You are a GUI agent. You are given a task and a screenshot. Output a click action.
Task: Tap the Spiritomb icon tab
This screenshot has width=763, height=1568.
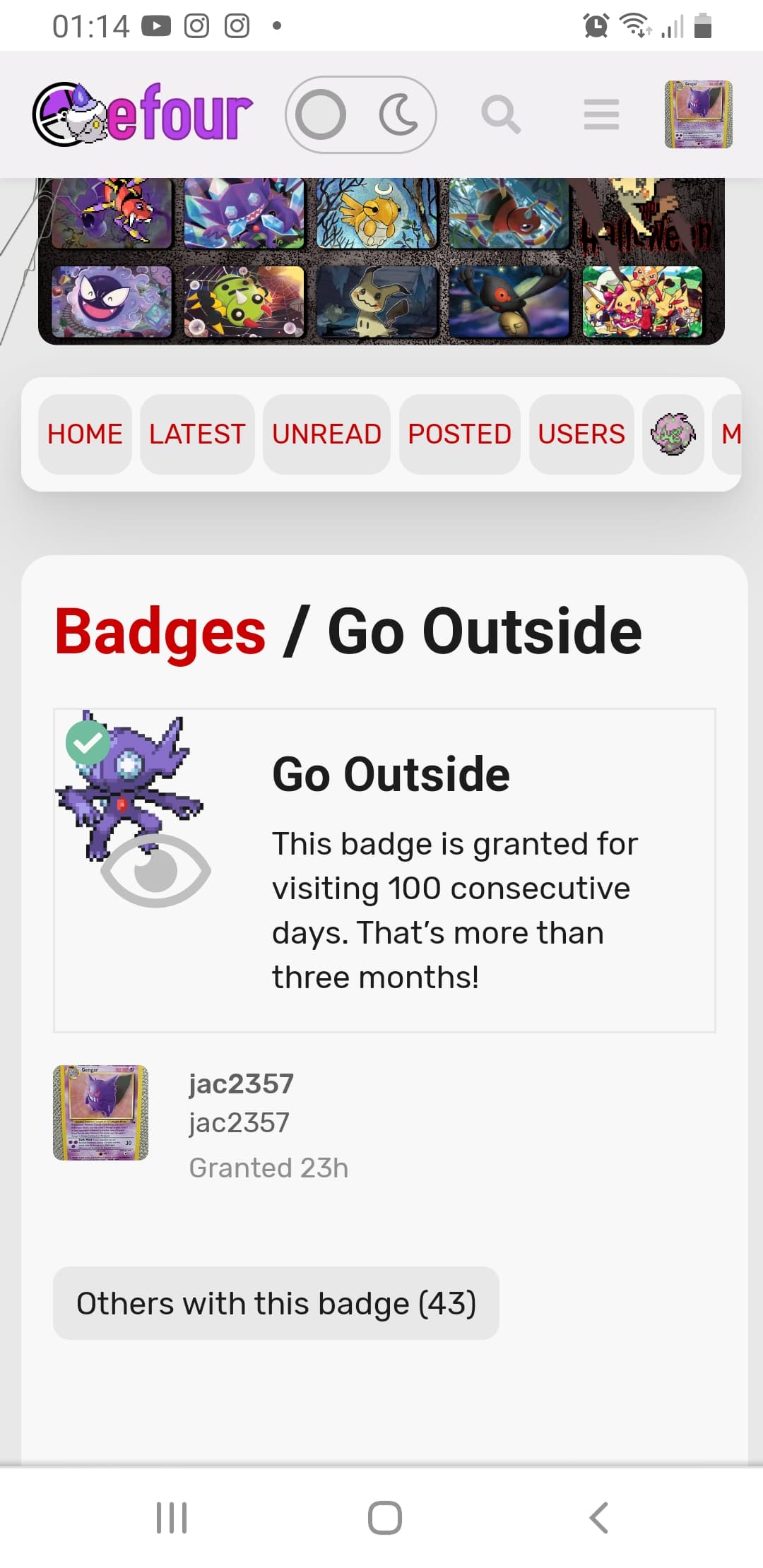tap(673, 434)
